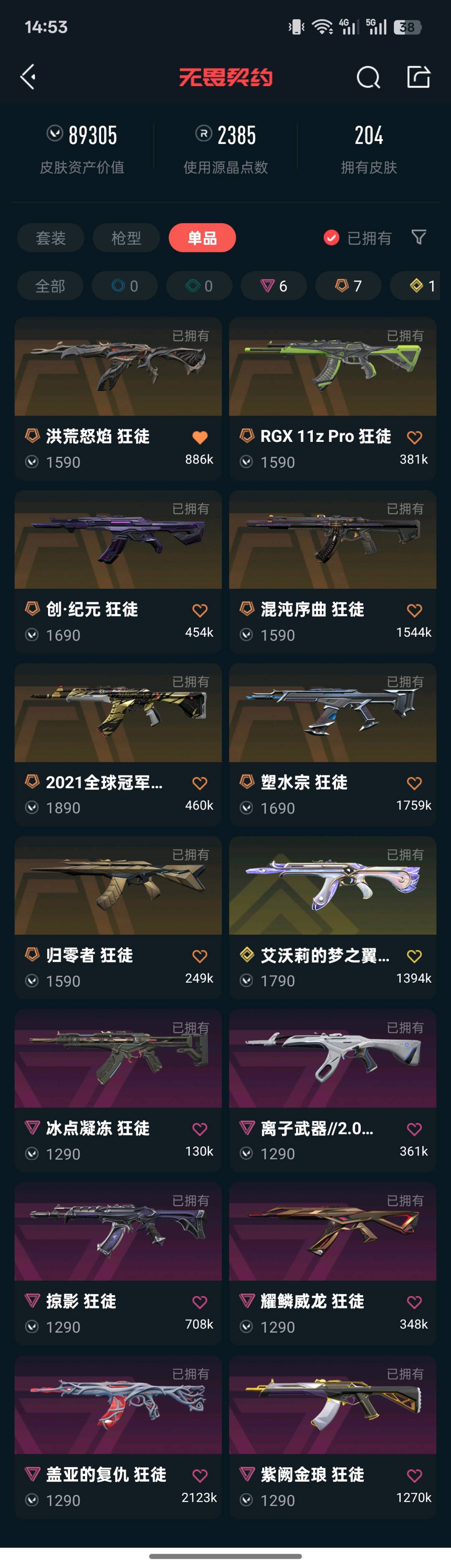The image size is (451, 1568).
Task: Filter by the orange tier chip showing 7
Action: coord(348,286)
